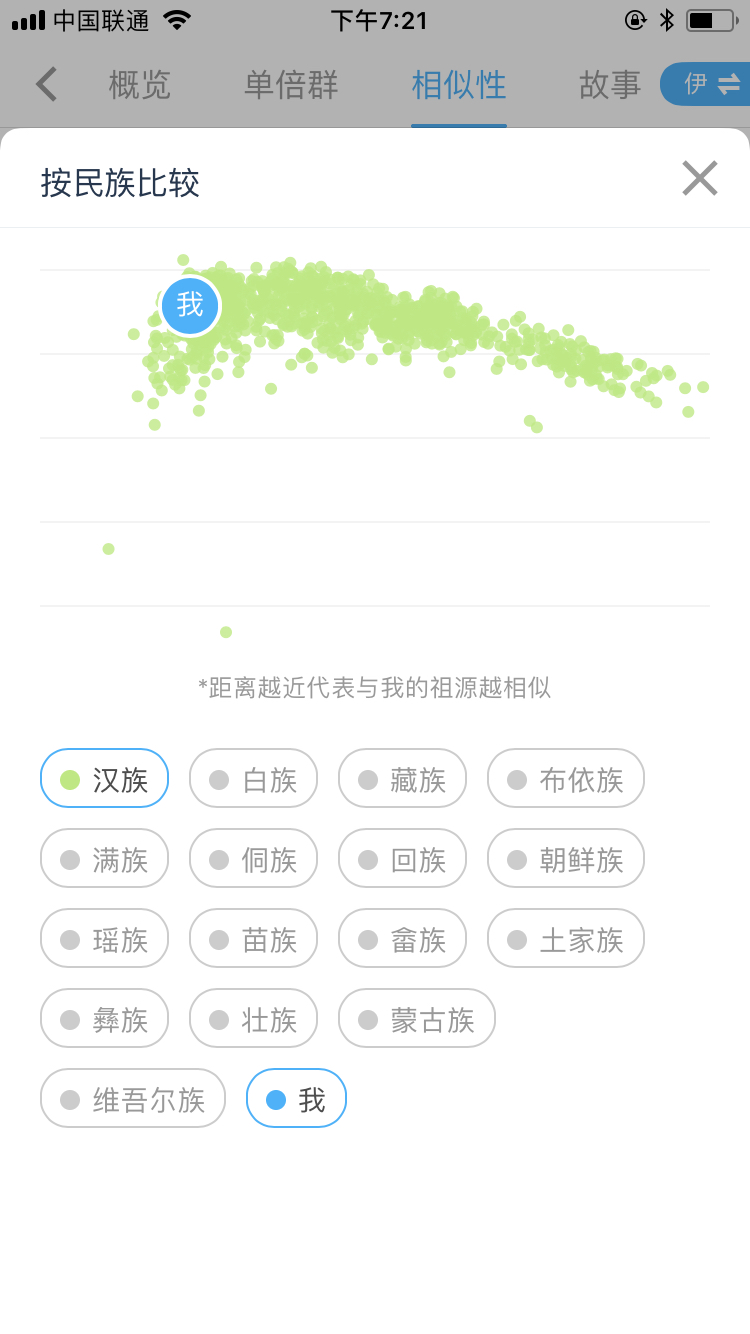The image size is (750, 1334).
Task: Select the 回族 chip
Action: coord(402,858)
